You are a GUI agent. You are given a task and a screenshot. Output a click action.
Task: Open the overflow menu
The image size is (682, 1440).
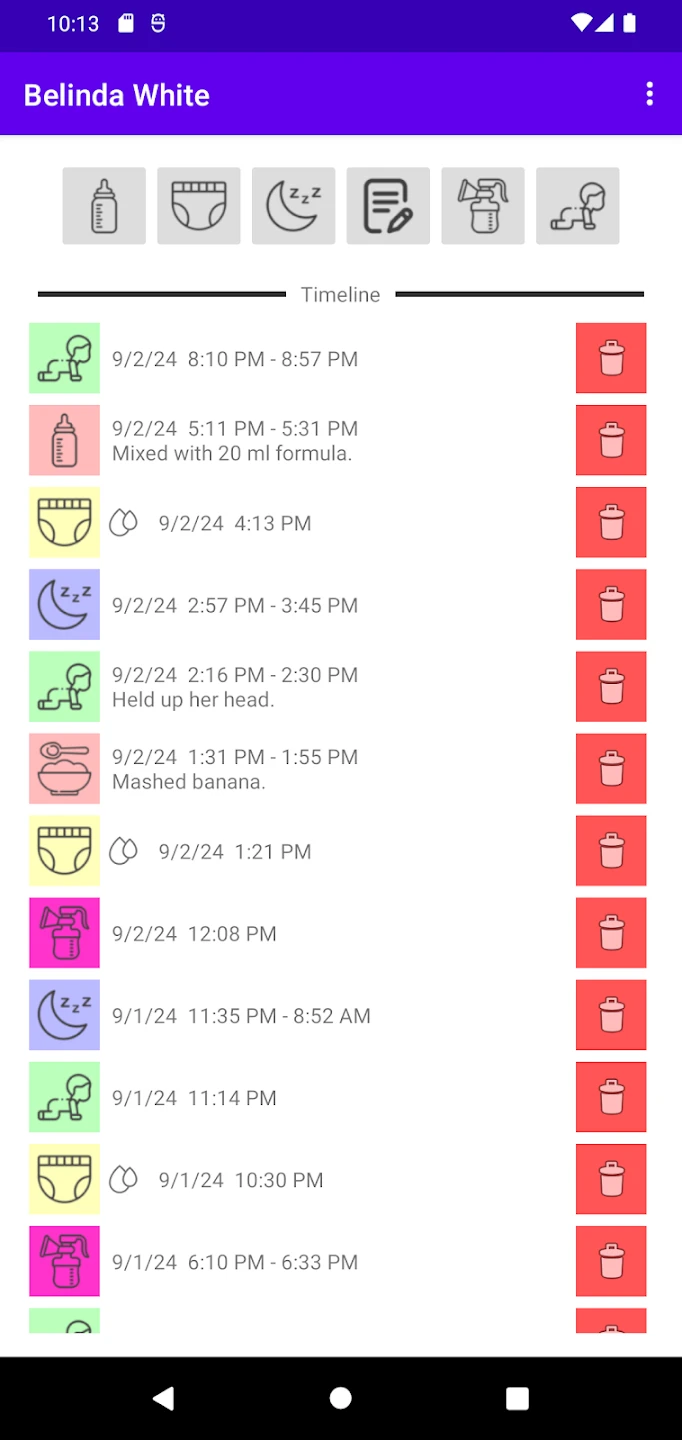[650, 94]
